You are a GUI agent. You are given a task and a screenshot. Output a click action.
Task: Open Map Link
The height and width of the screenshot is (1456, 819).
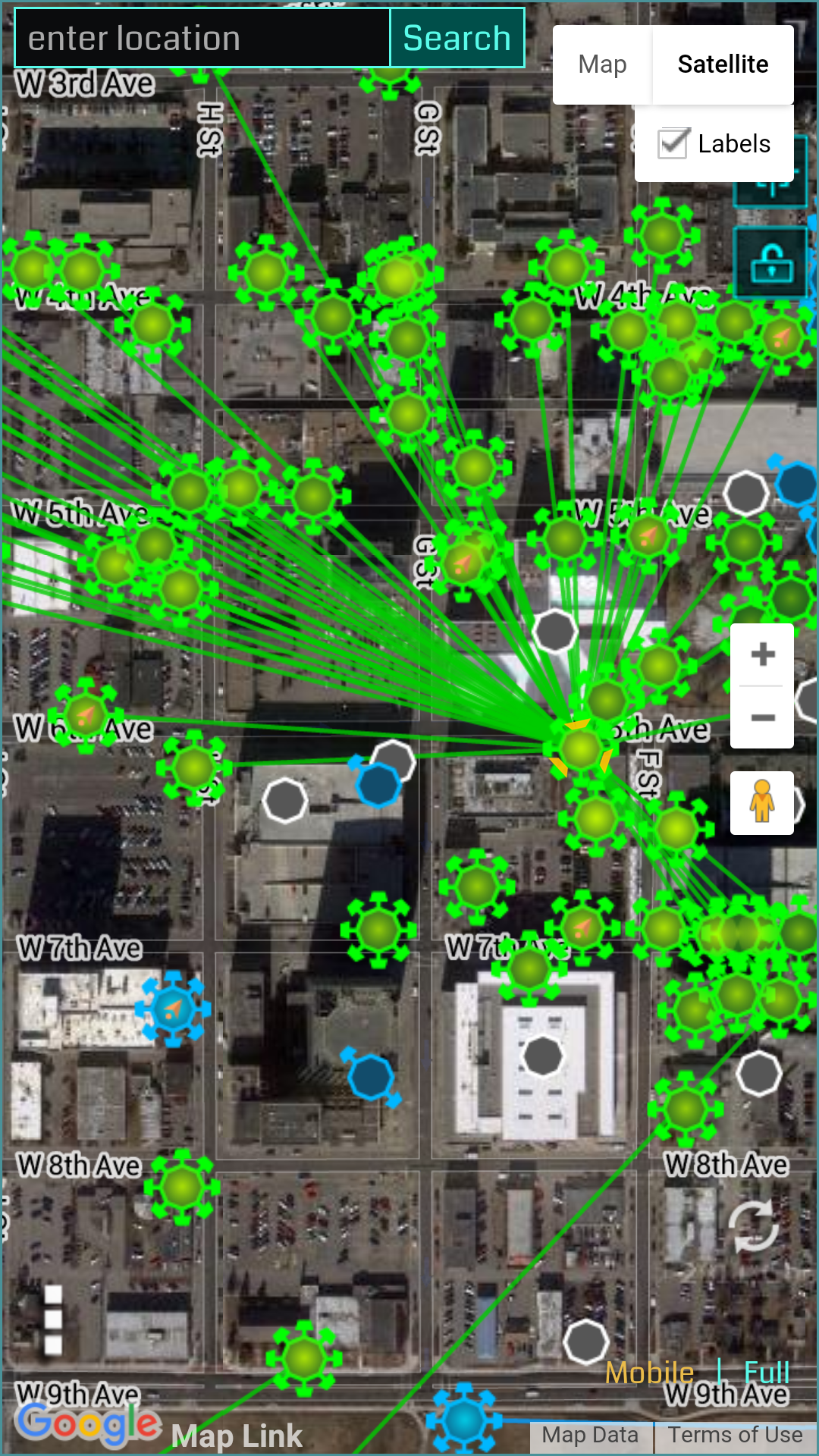click(x=237, y=1436)
